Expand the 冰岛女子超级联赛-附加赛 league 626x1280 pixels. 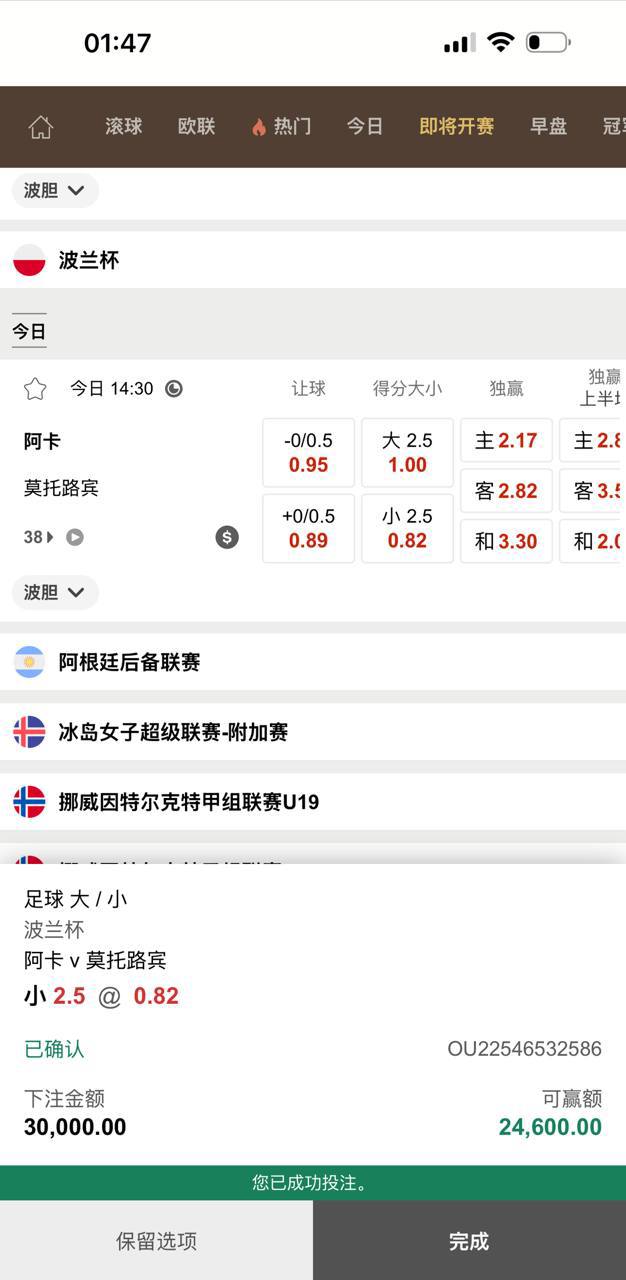312,732
